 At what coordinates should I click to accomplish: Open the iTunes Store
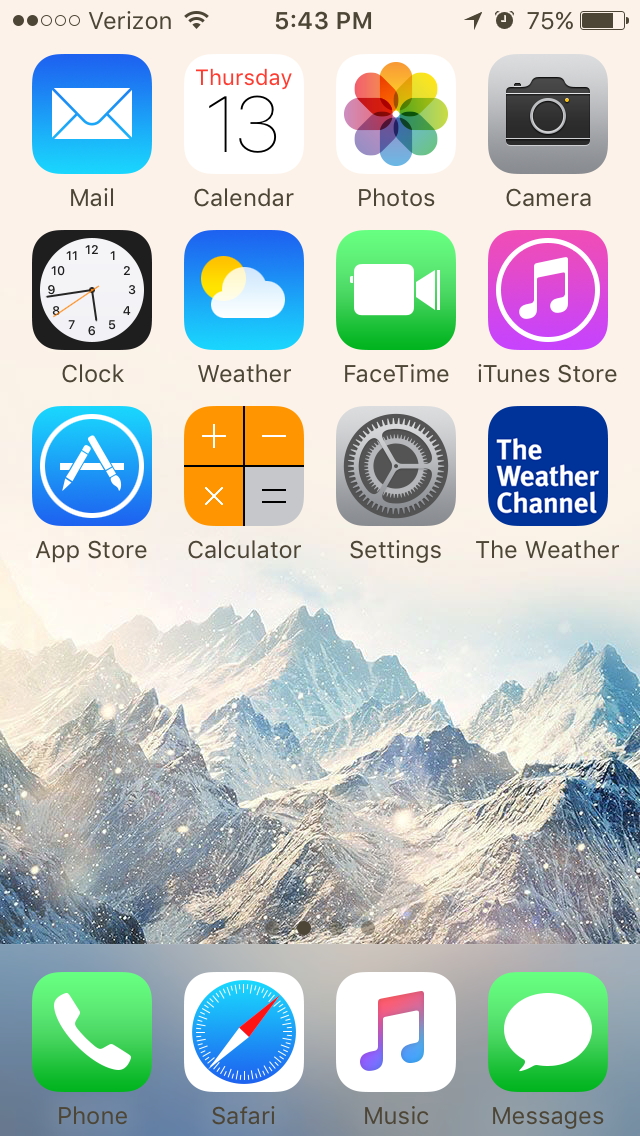[x=548, y=290]
